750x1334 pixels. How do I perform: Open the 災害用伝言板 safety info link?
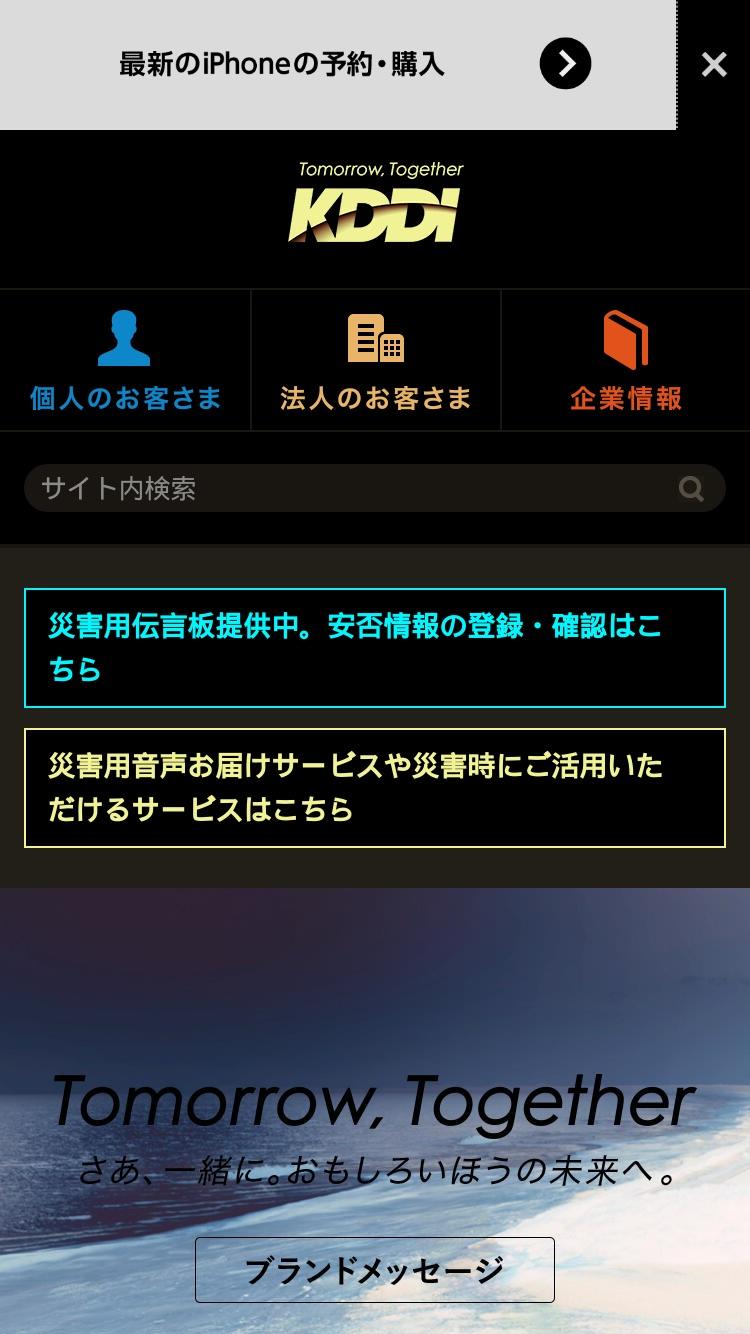(375, 648)
